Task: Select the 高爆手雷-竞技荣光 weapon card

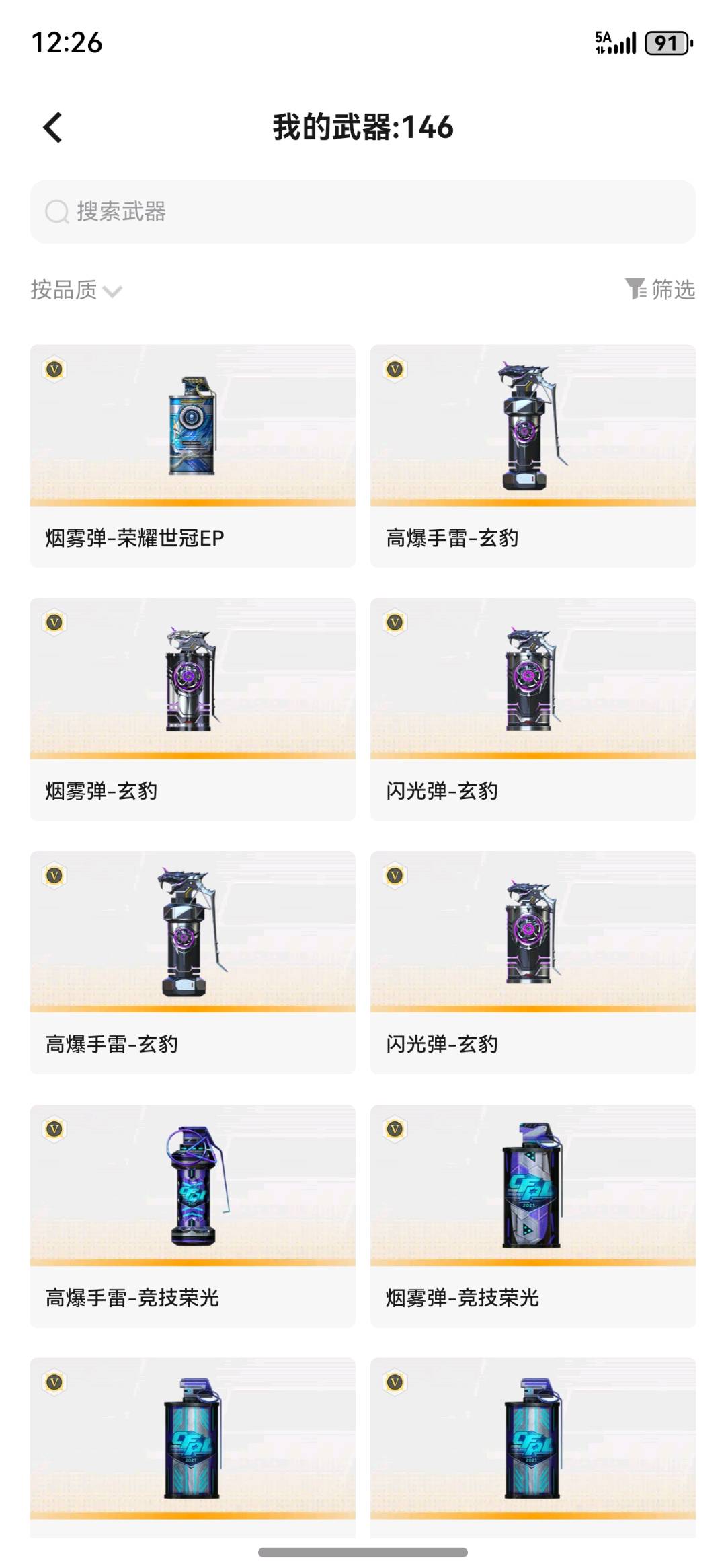Action: click(192, 1215)
